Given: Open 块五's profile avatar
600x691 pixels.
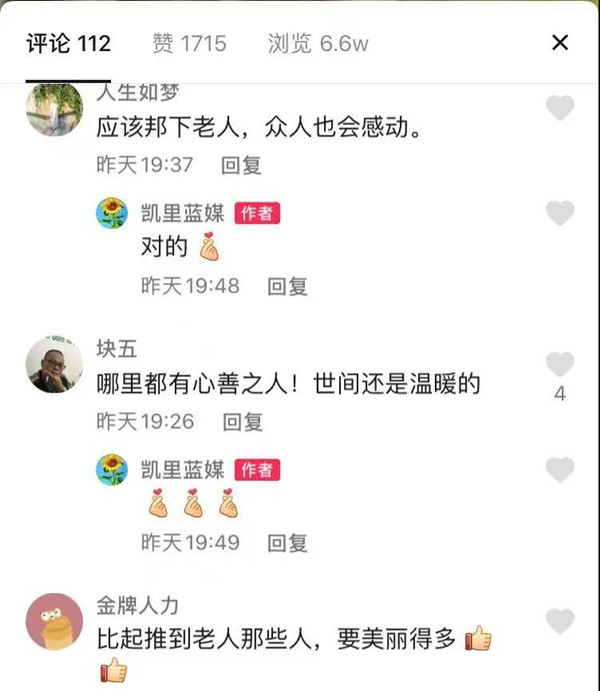Looking at the screenshot, I should click(54, 364).
